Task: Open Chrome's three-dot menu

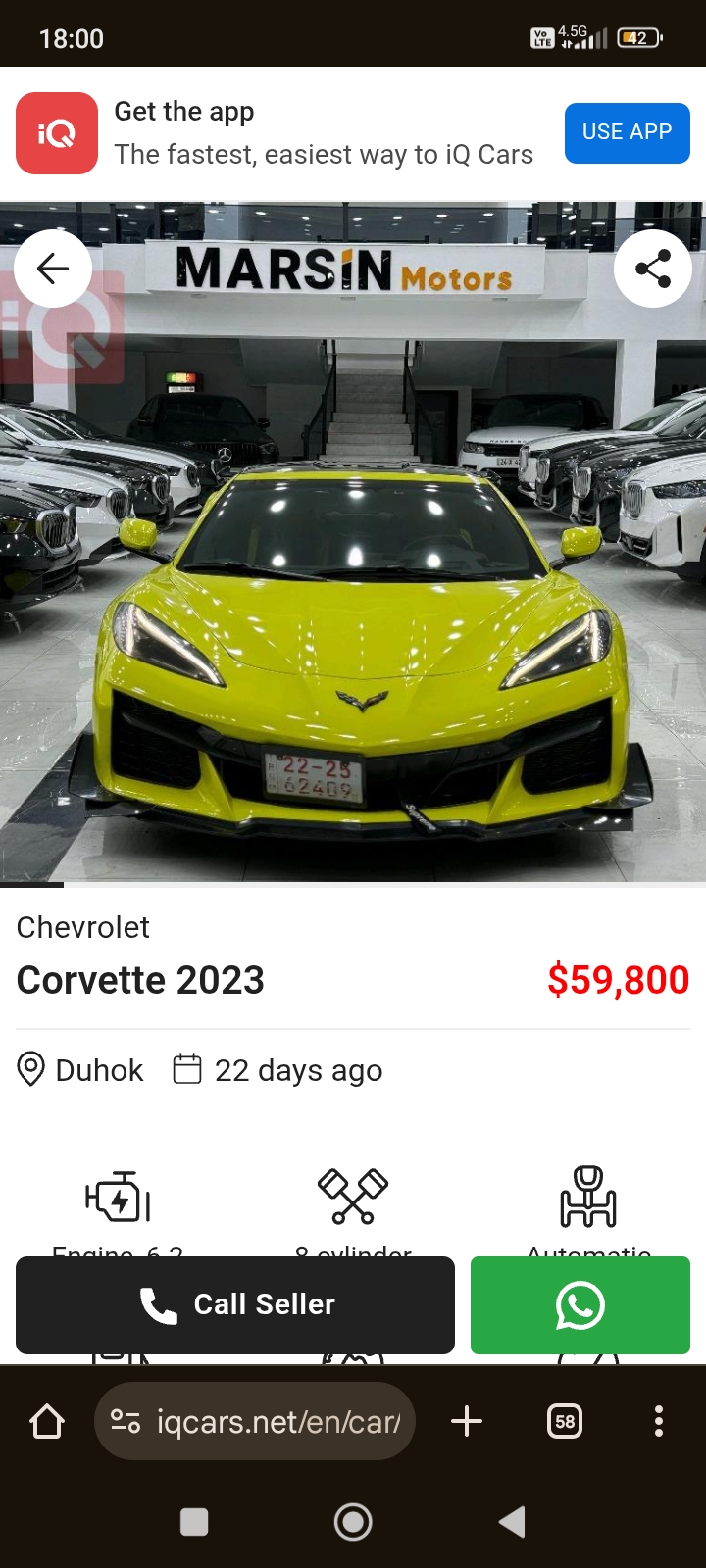Action: [x=658, y=1420]
